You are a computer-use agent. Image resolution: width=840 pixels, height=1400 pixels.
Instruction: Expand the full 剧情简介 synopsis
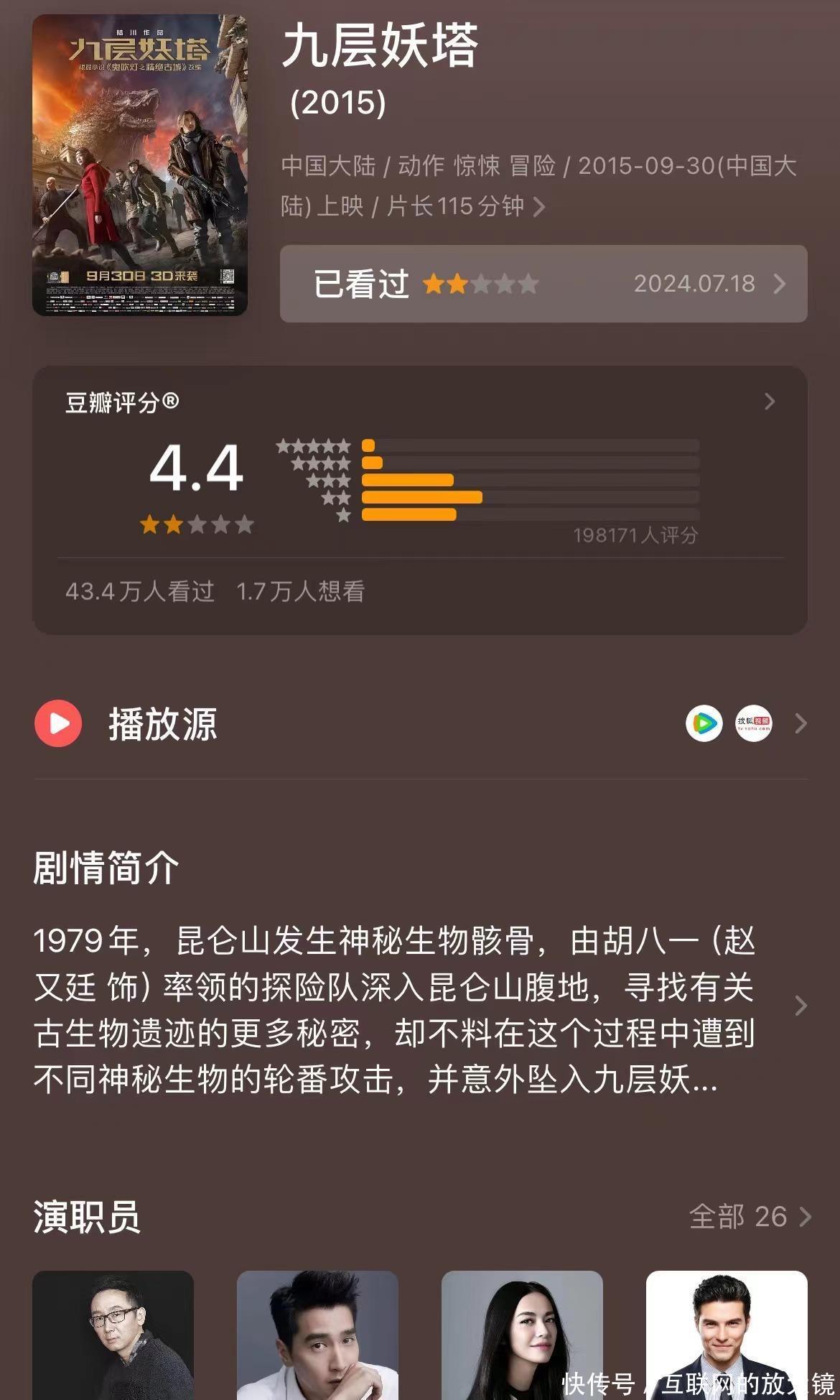[801, 1006]
